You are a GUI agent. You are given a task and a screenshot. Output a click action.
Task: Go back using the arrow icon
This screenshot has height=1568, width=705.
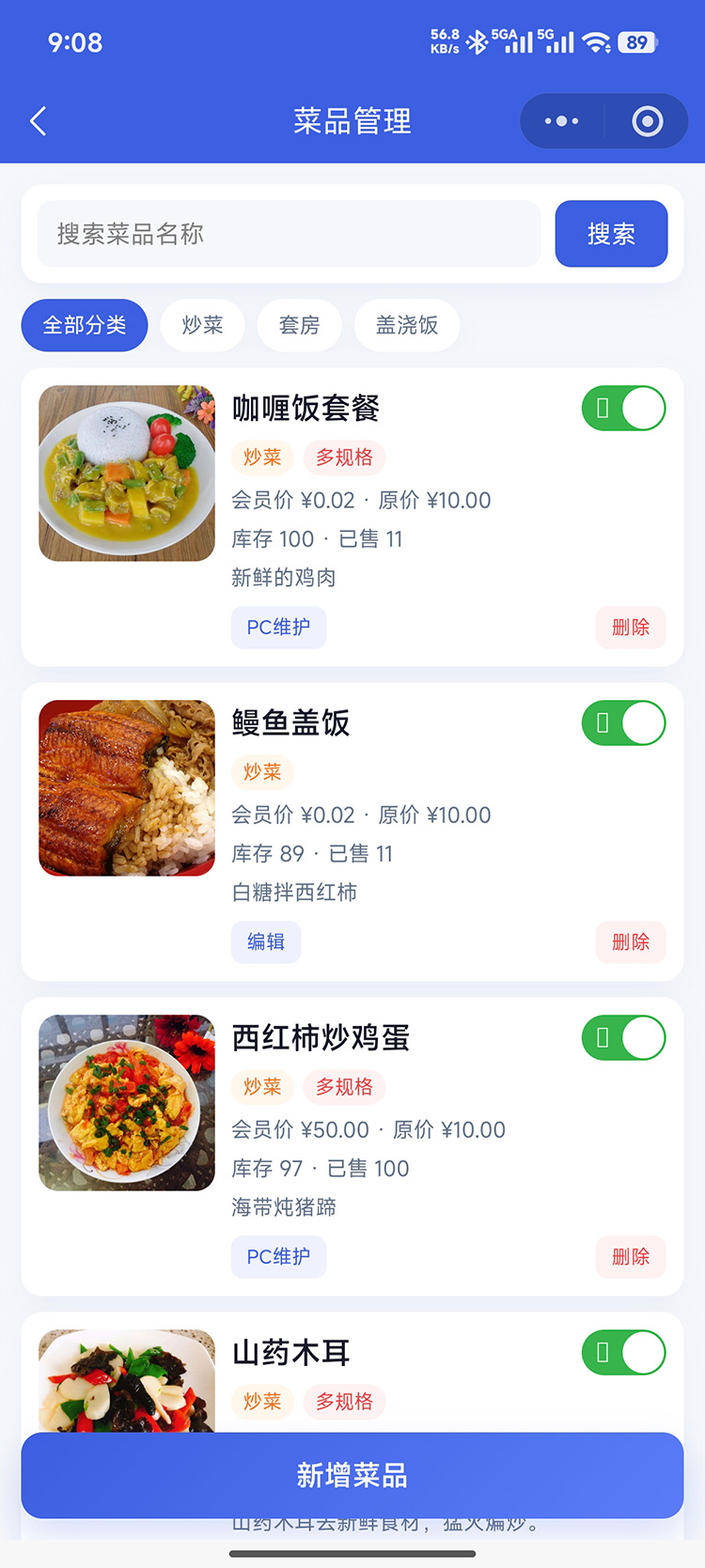[x=39, y=121]
